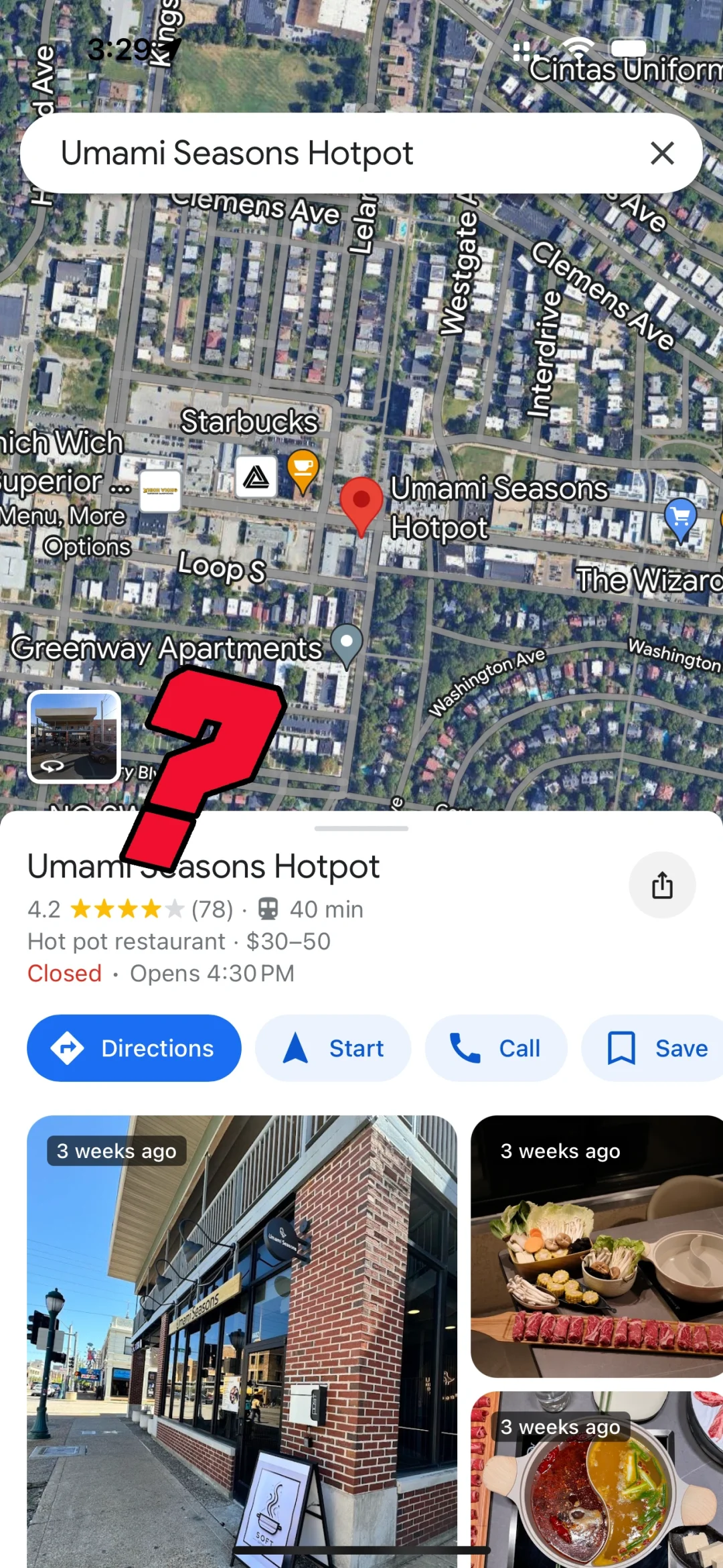Expand the bottom sheet drag handle
Viewport: 723px width, 1568px height.
coord(361,828)
